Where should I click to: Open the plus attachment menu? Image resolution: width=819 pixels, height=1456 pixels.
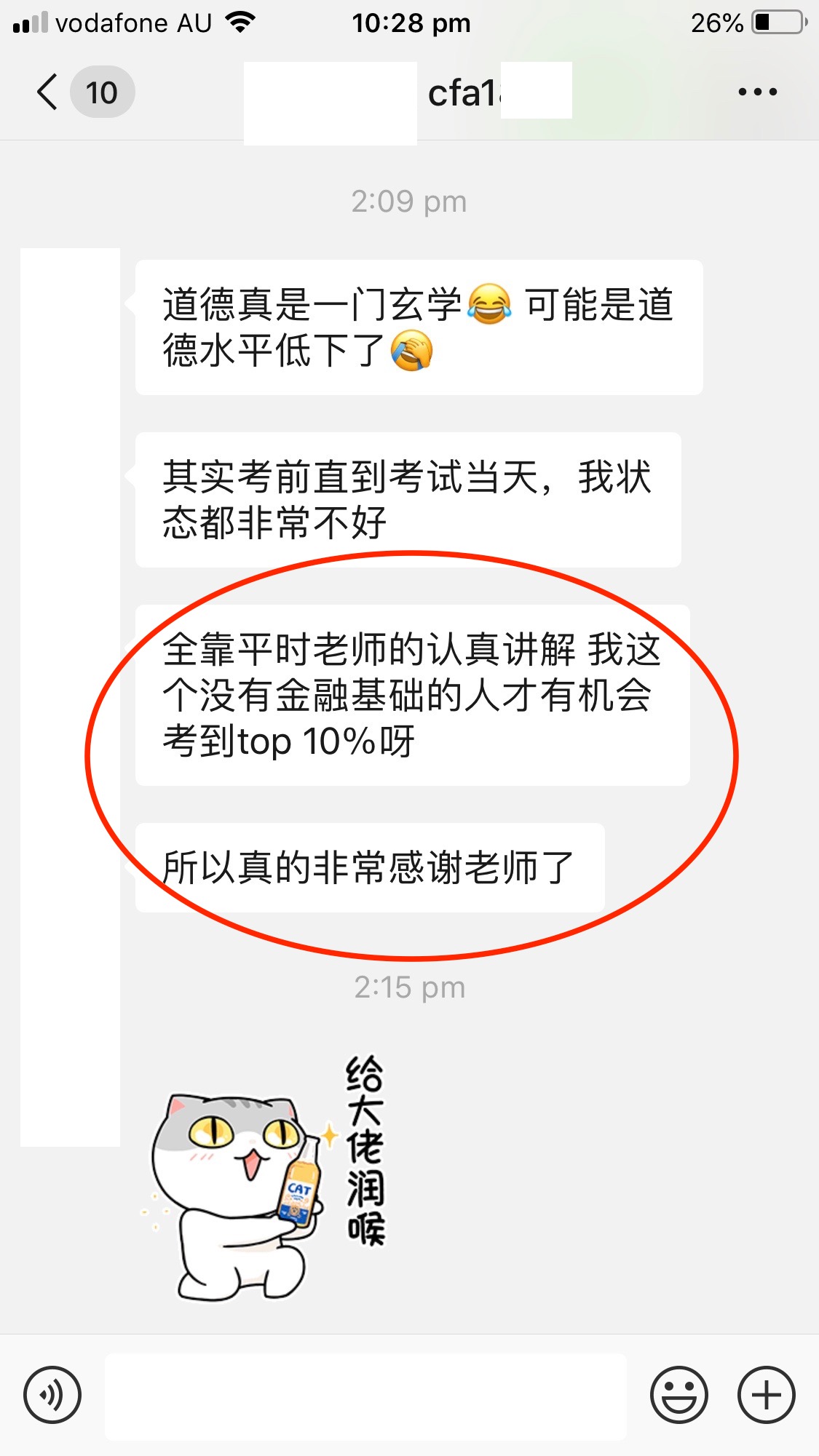(766, 1395)
